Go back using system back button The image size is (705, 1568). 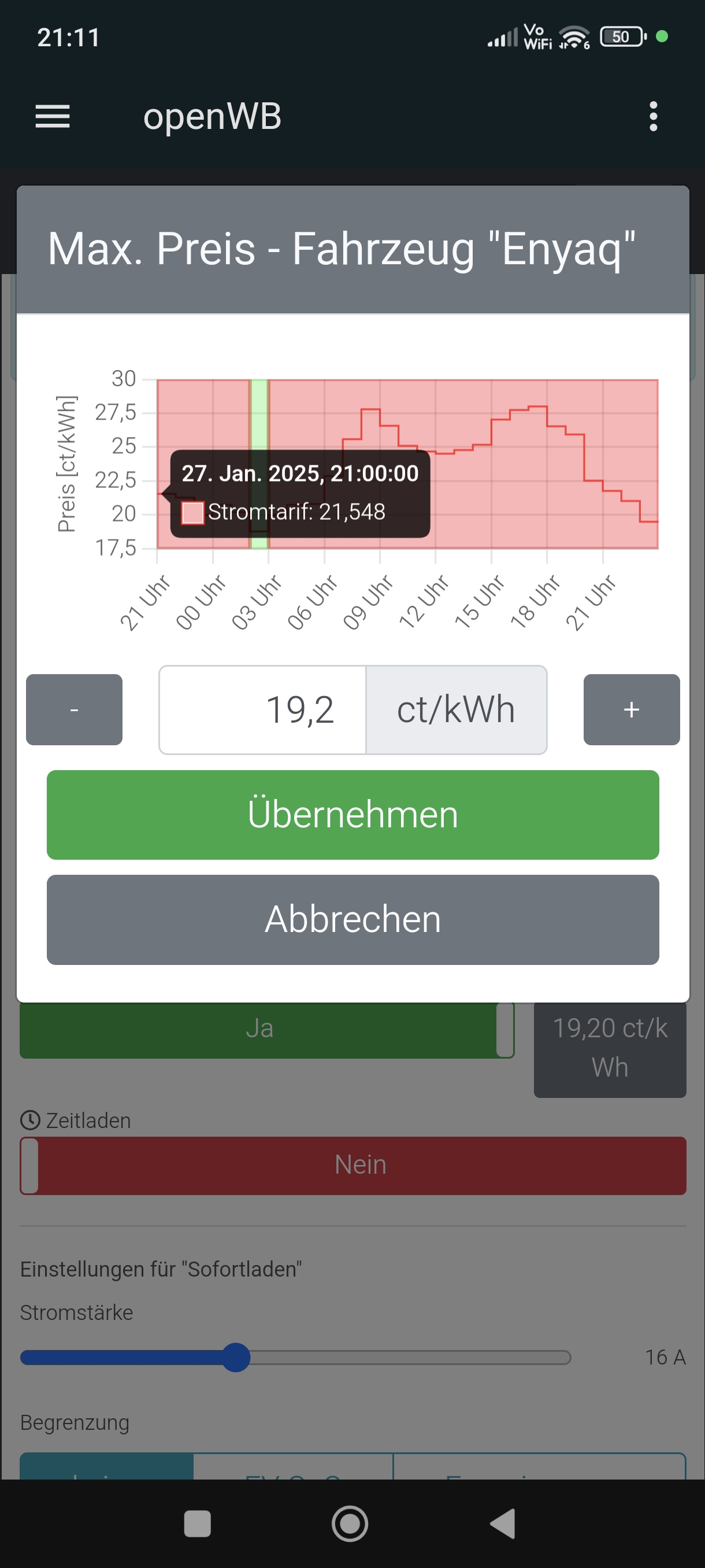pyautogui.click(x=503, y=1523)
